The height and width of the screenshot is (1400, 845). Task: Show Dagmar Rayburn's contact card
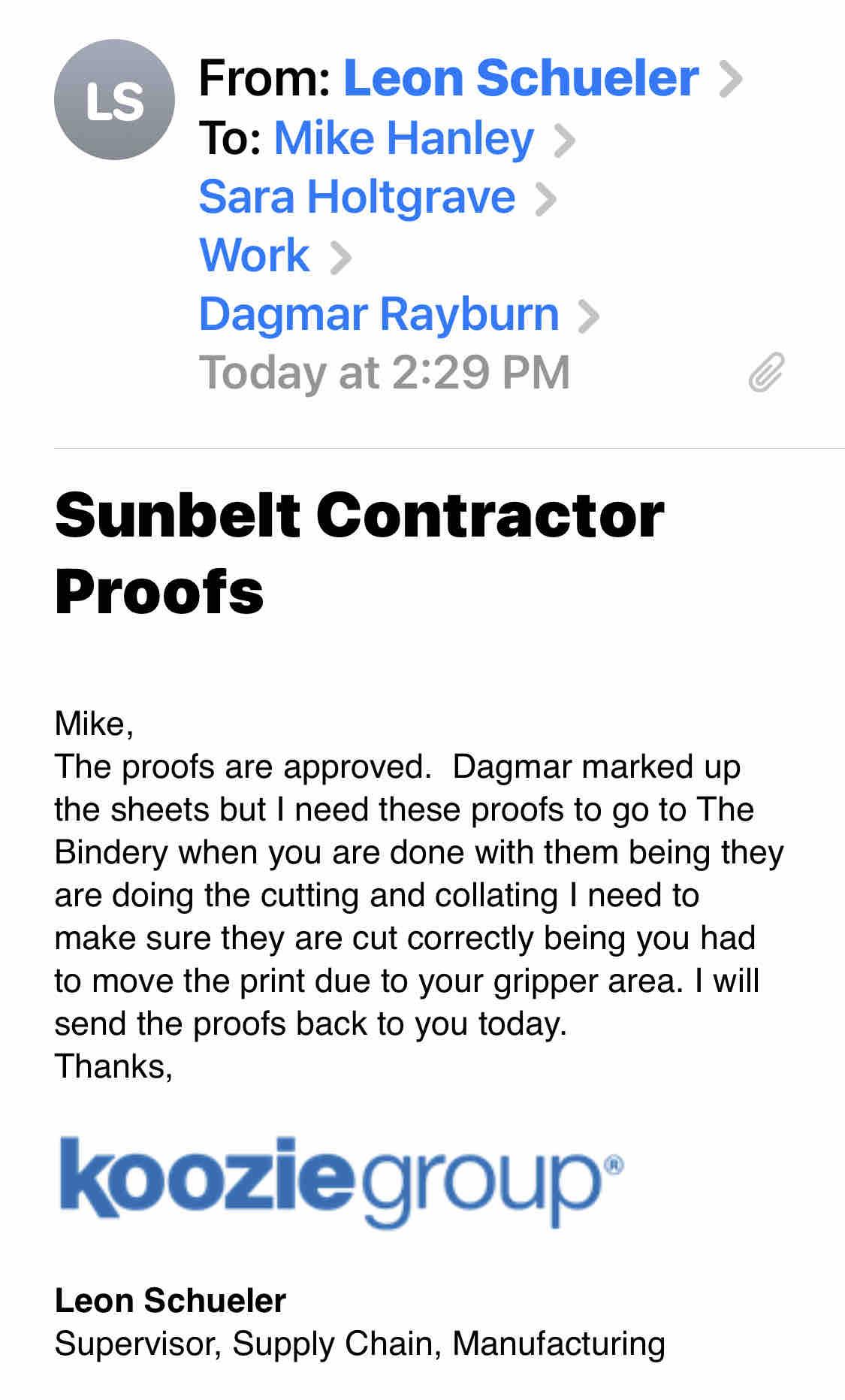pos(379,314)
